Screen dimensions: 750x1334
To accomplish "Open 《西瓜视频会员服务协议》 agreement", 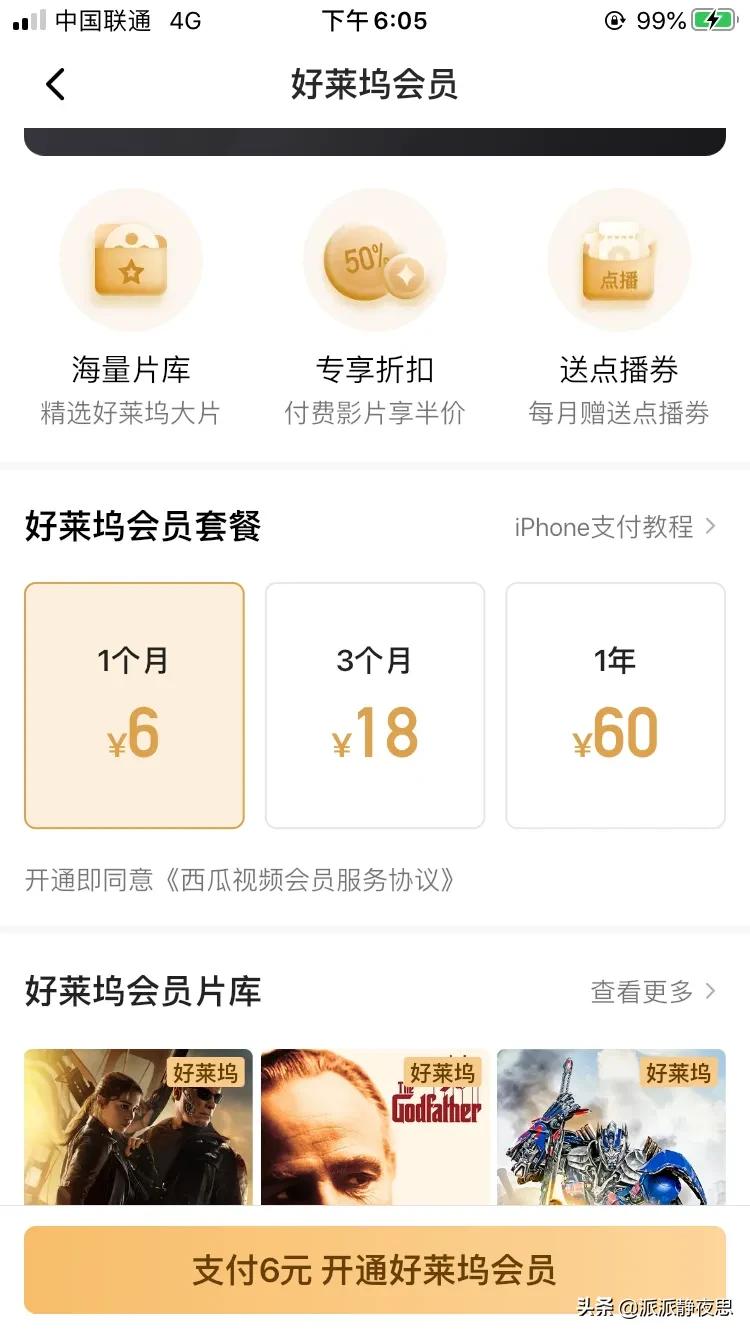I will click(308, 880).
